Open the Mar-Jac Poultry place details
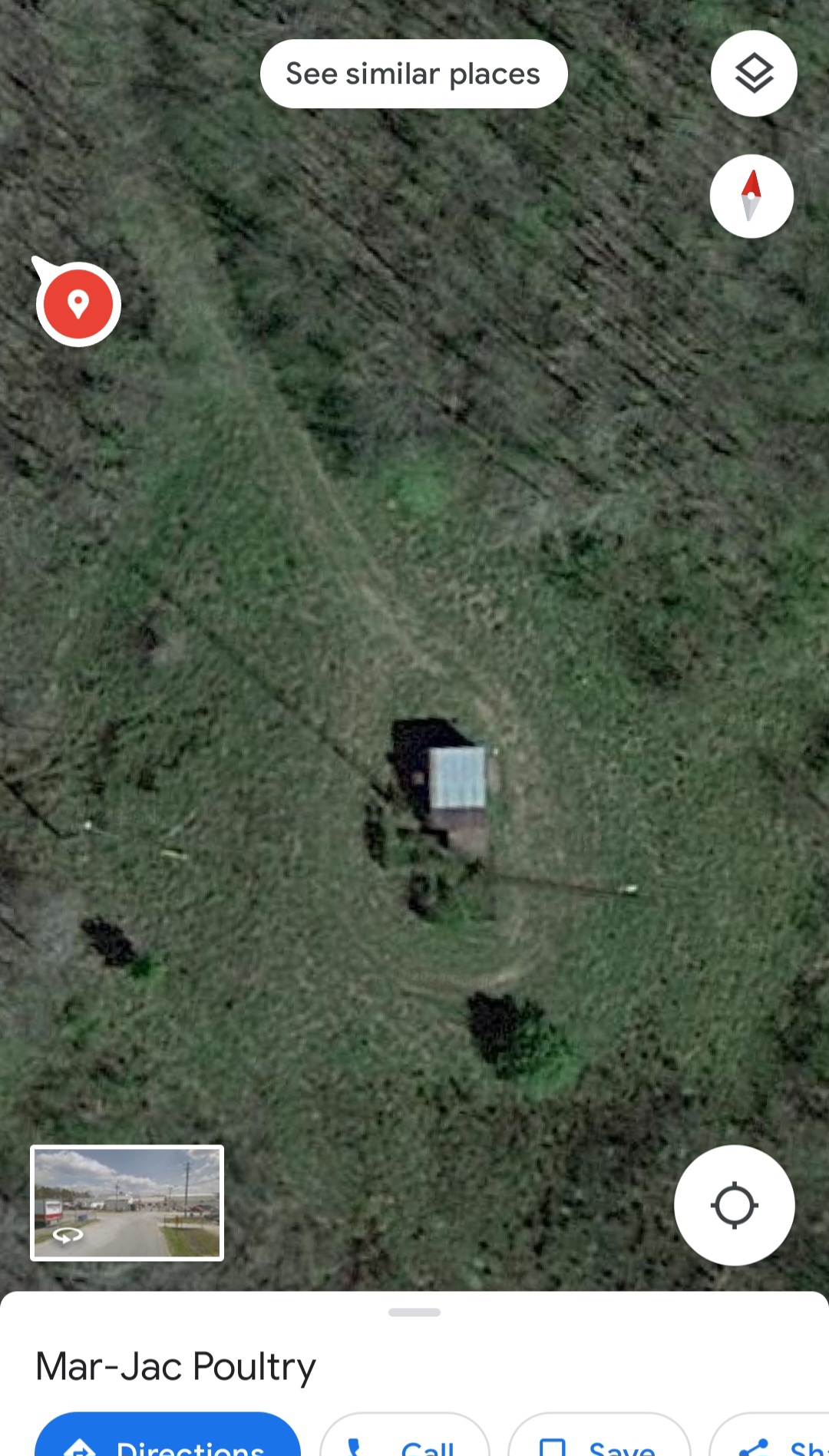This screenshot has height=1456, width=829. click(176, 1365)
